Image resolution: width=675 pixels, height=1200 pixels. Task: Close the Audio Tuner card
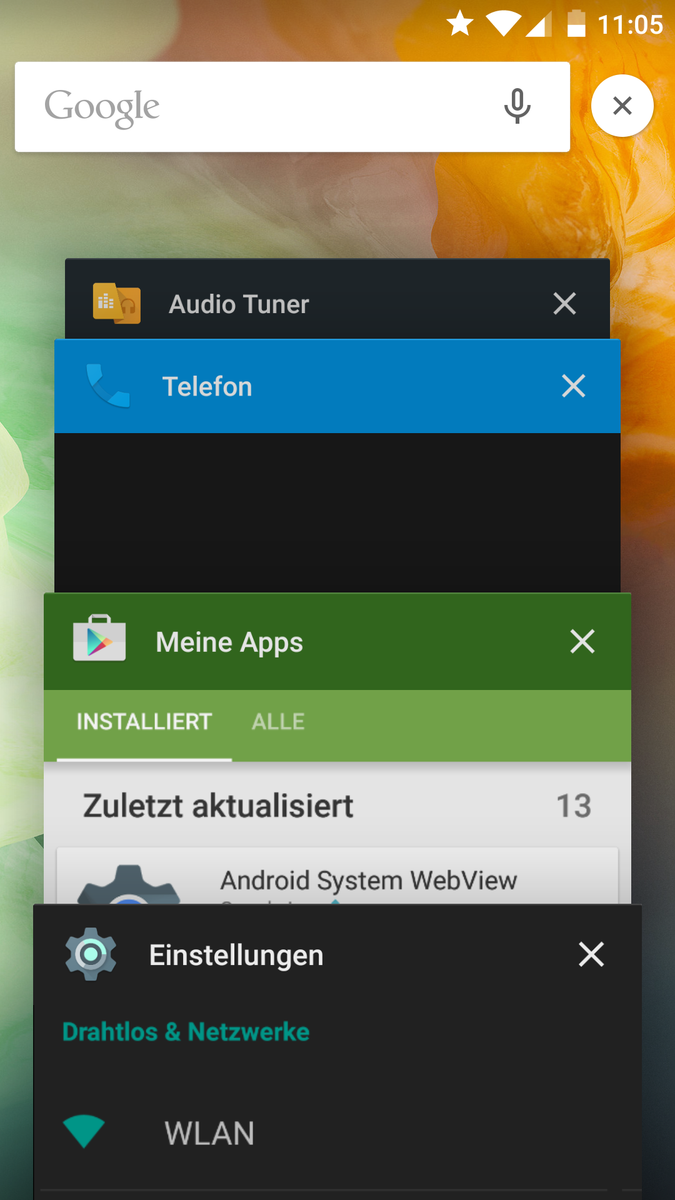click(565, 304)
